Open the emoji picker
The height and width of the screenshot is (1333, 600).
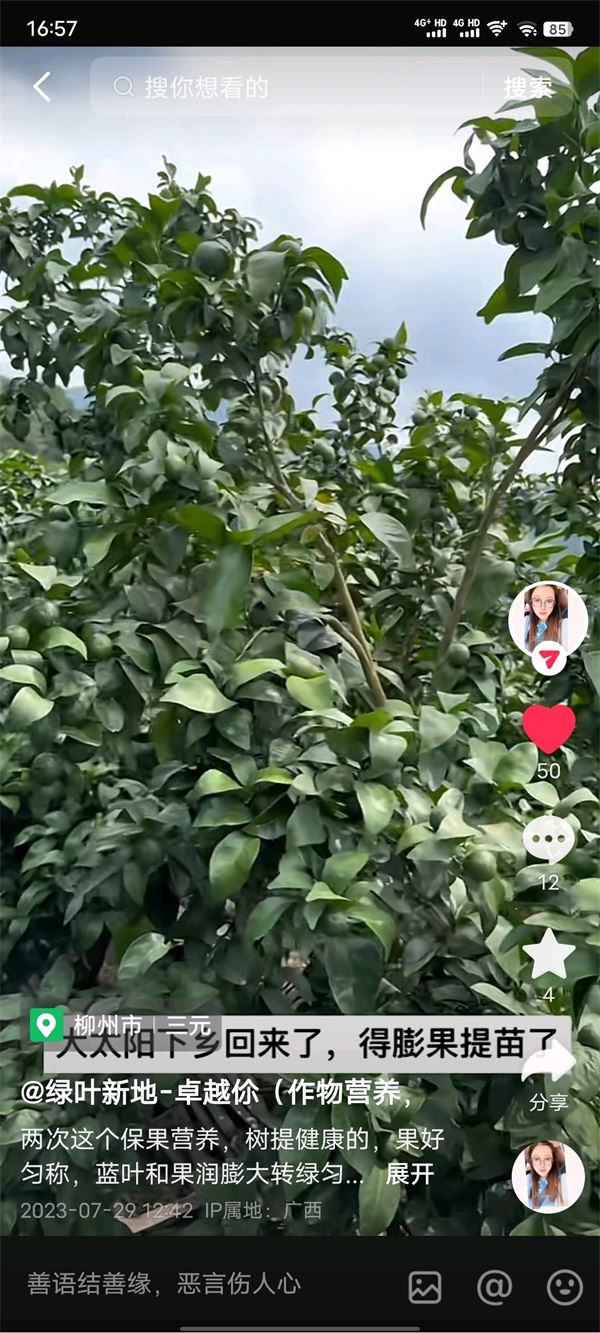(x=563, y=1286)
